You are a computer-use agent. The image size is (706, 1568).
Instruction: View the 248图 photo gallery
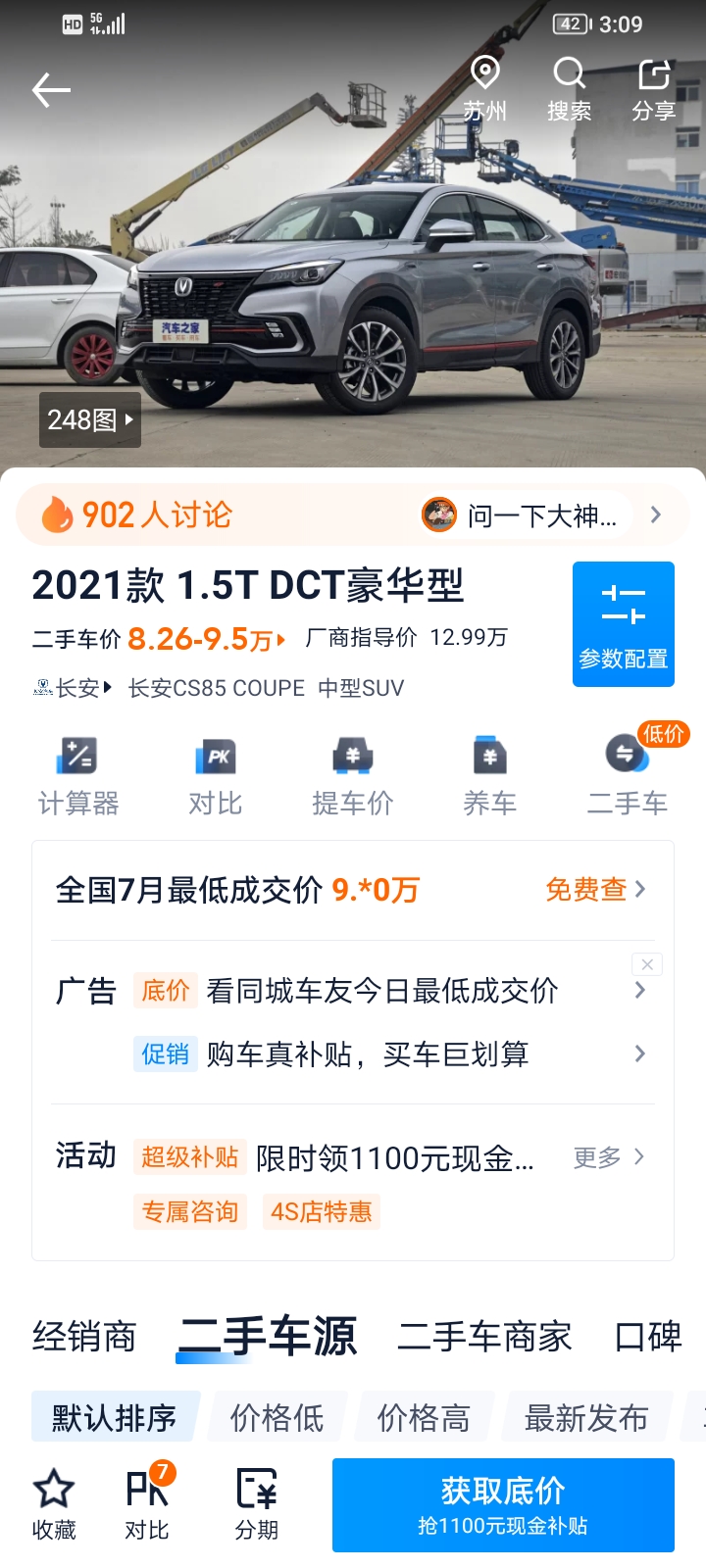coord(90,419)
